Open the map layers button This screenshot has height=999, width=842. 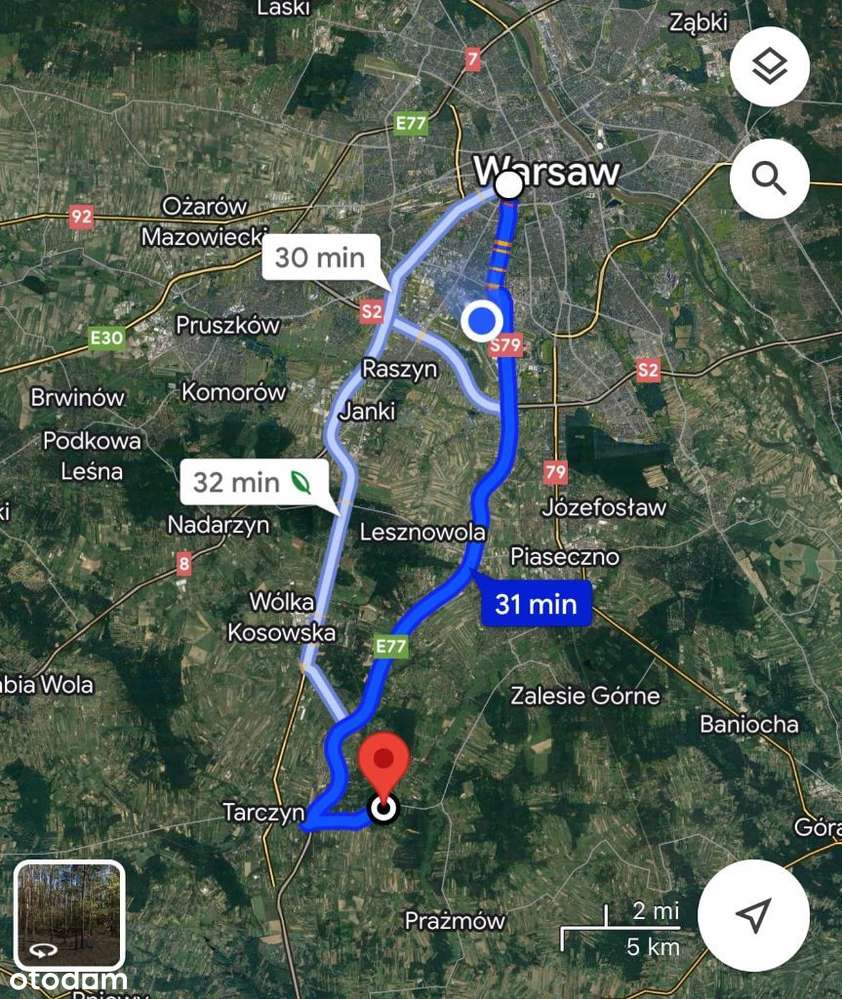[x=769, y=67]
